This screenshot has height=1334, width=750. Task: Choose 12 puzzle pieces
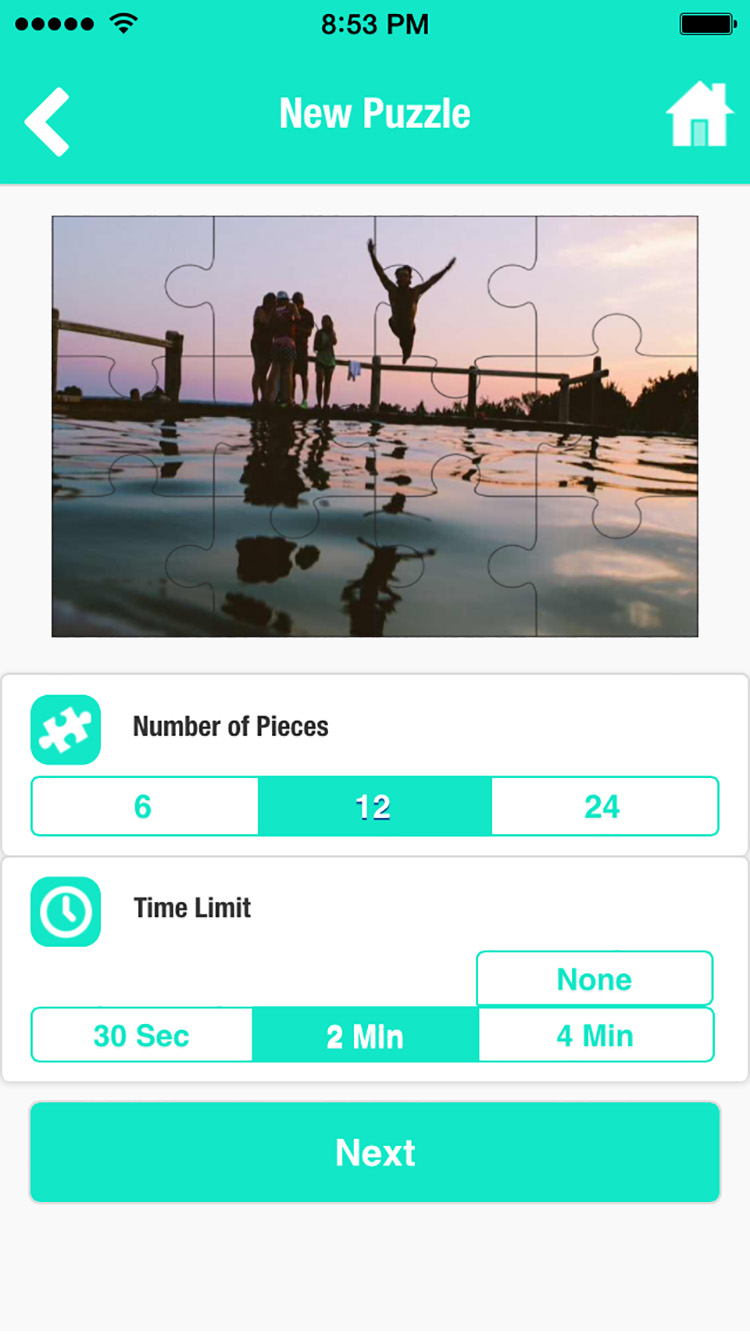click(x=374, y=806)
